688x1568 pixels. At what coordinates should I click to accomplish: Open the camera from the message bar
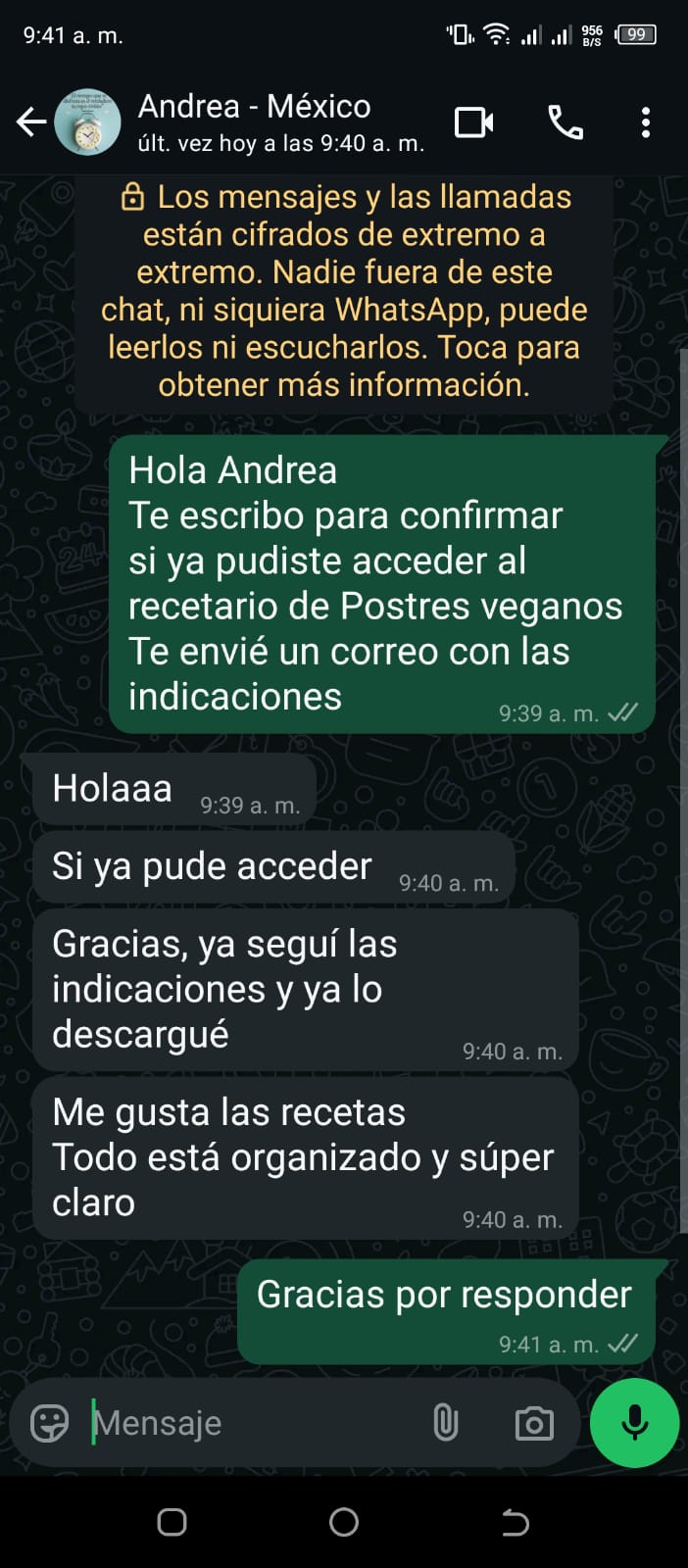click(x=534, y=1423)
